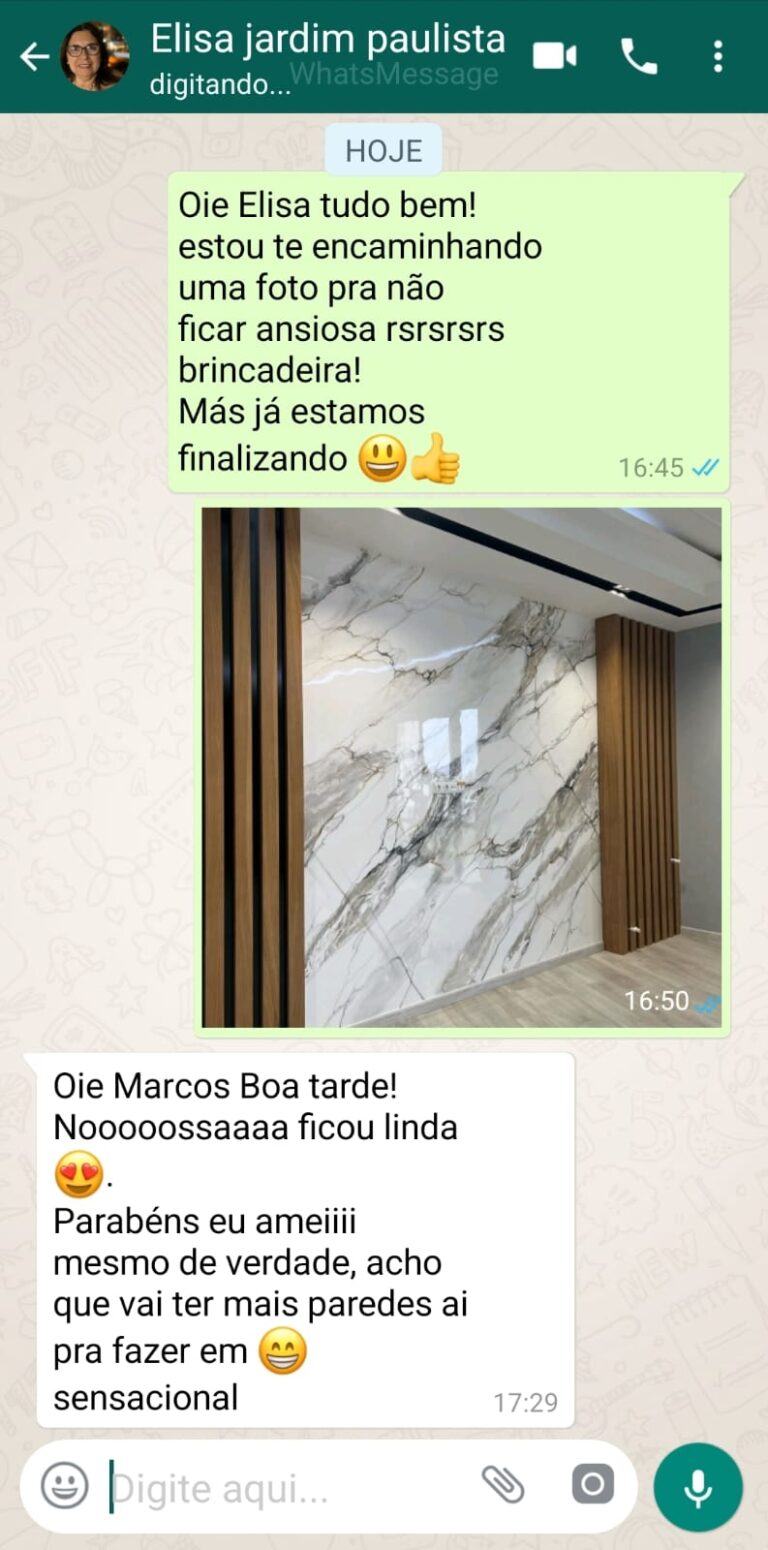This screenshot has height=1550, width=768.
Task: Focus the "Digite aqui..." message field
Action: (290, 1488)
